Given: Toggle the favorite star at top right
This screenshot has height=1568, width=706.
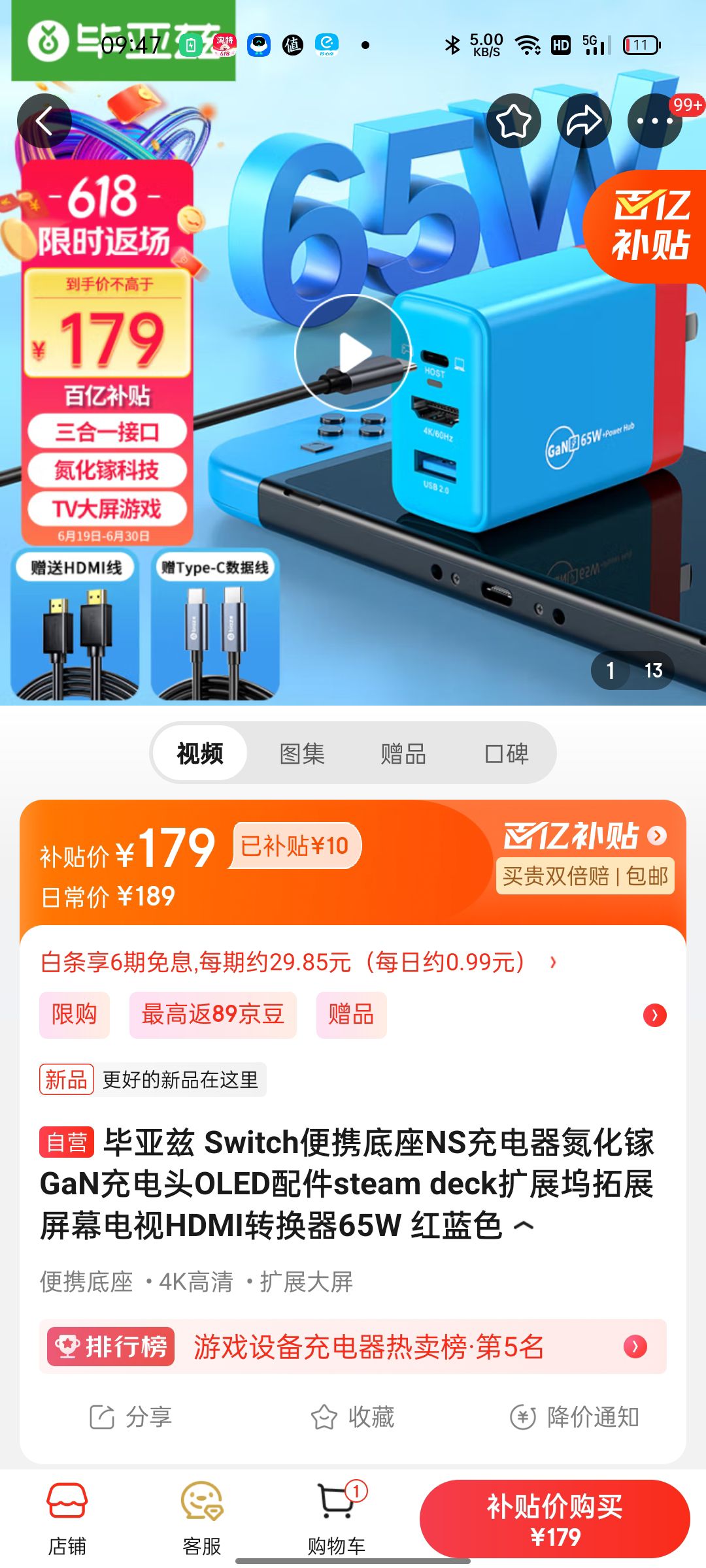Looking at the screenshot, I should (513, 120).
